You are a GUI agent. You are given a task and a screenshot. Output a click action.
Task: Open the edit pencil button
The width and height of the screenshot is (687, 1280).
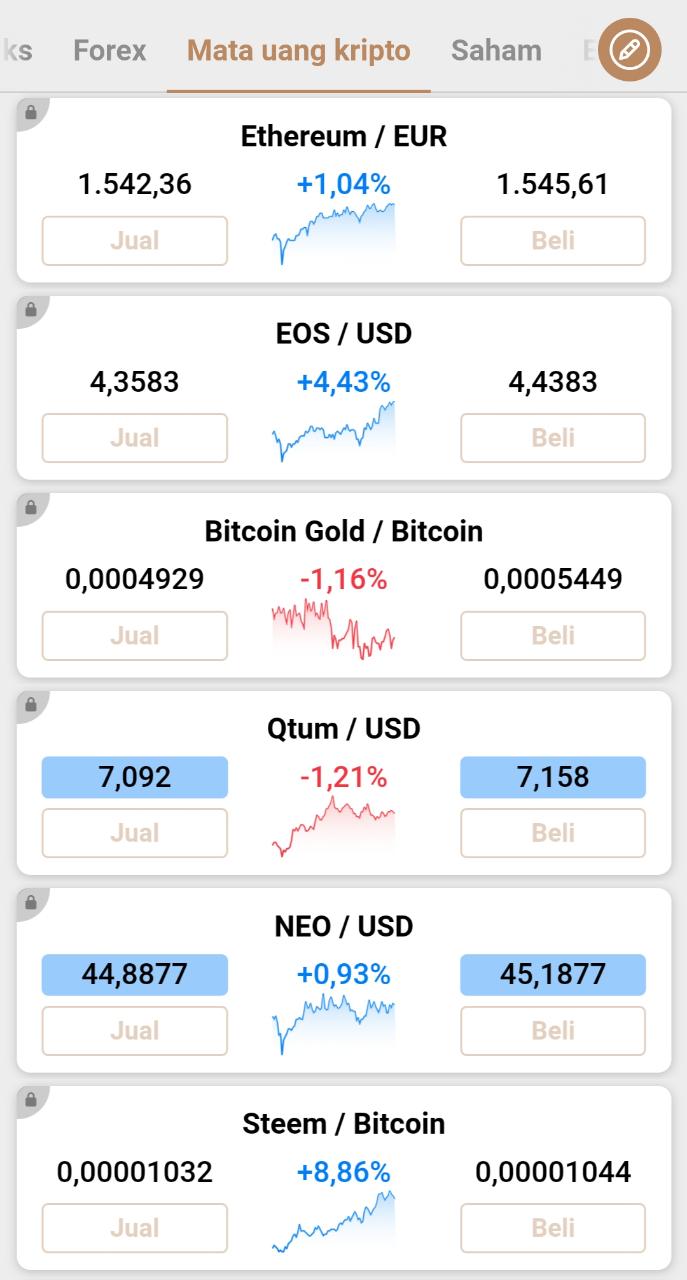tap(630, 49)
